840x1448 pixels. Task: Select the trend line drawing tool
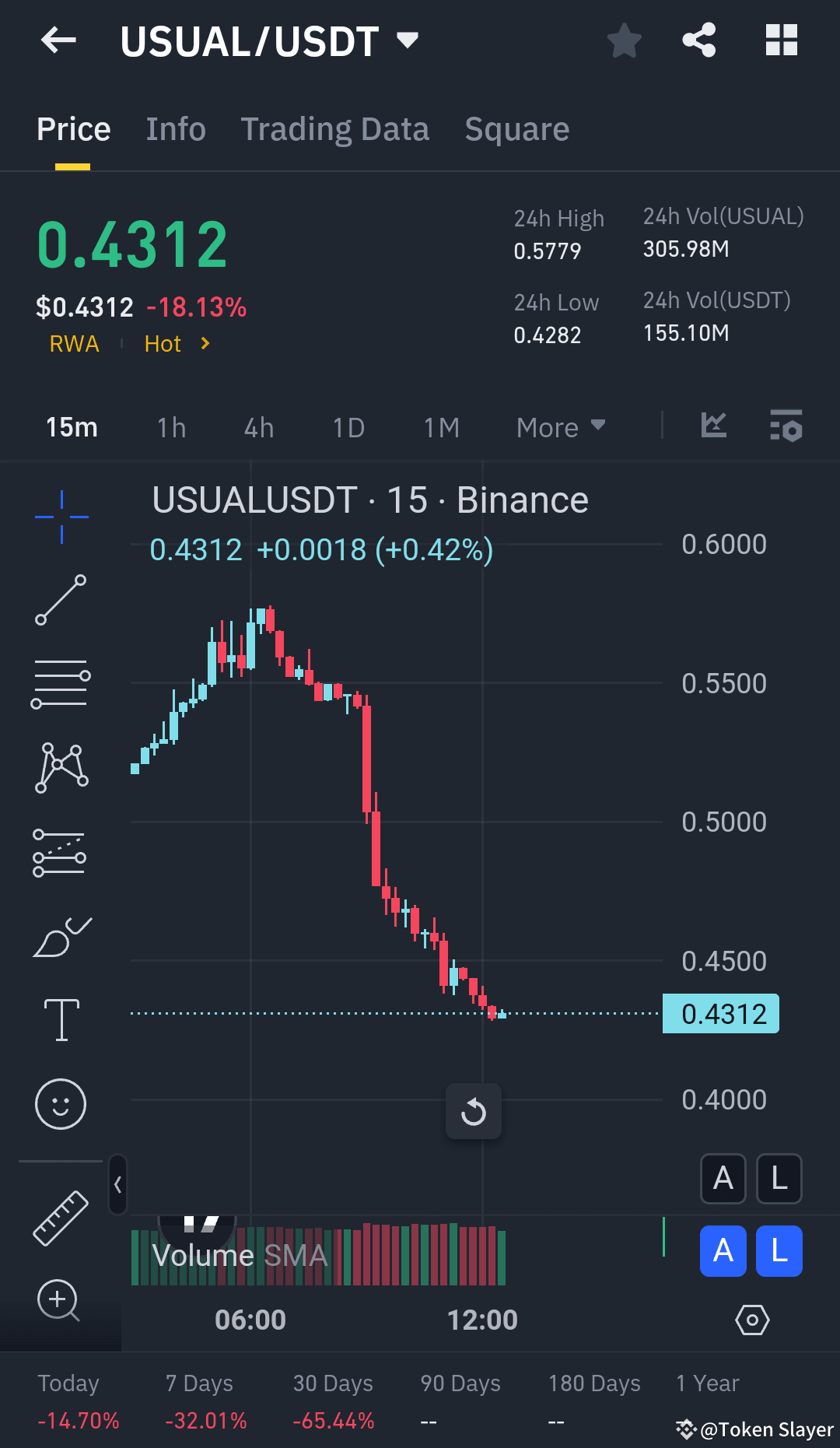click(61, 599)
